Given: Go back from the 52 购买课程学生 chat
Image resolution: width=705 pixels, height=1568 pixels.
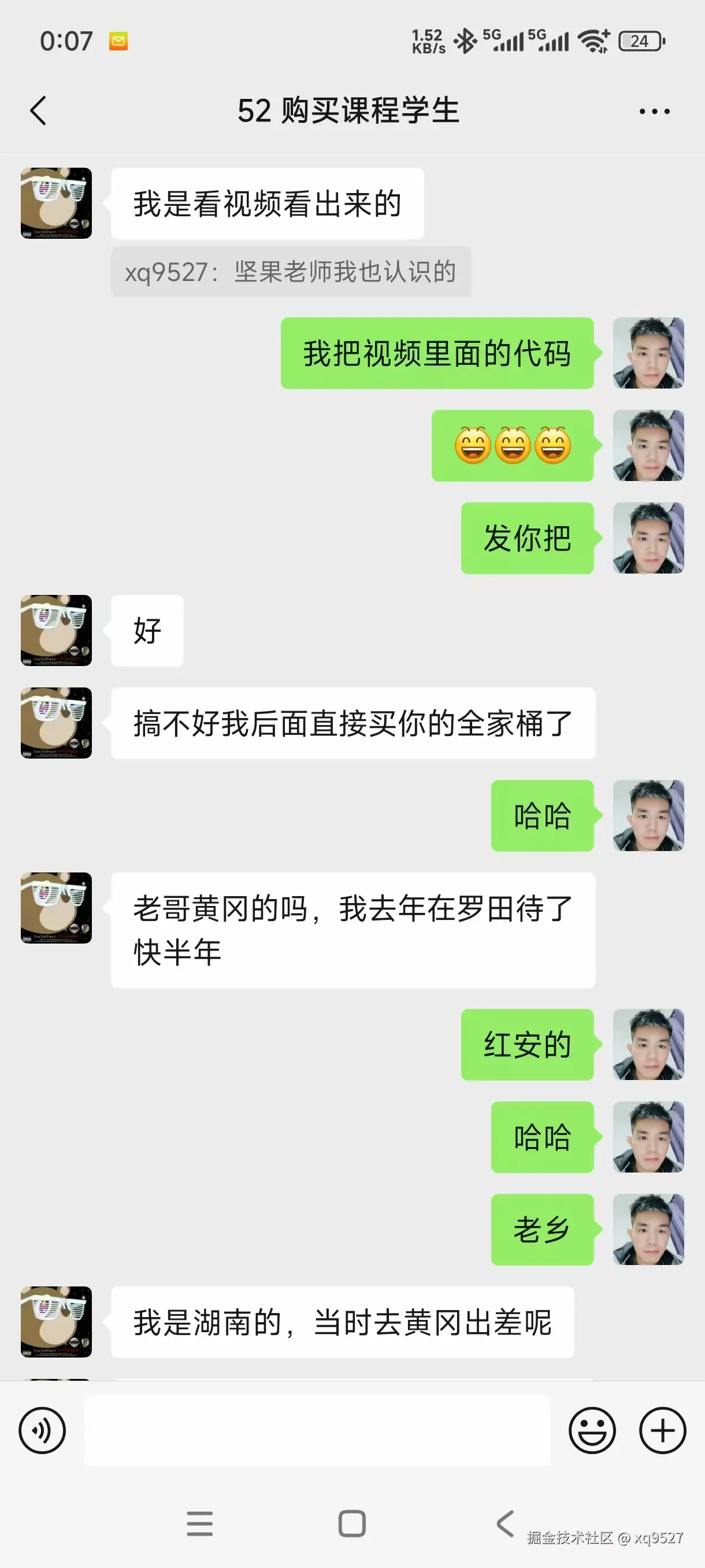Looking at the screenshot, I should pyautogui.click(x=38, y=111).
